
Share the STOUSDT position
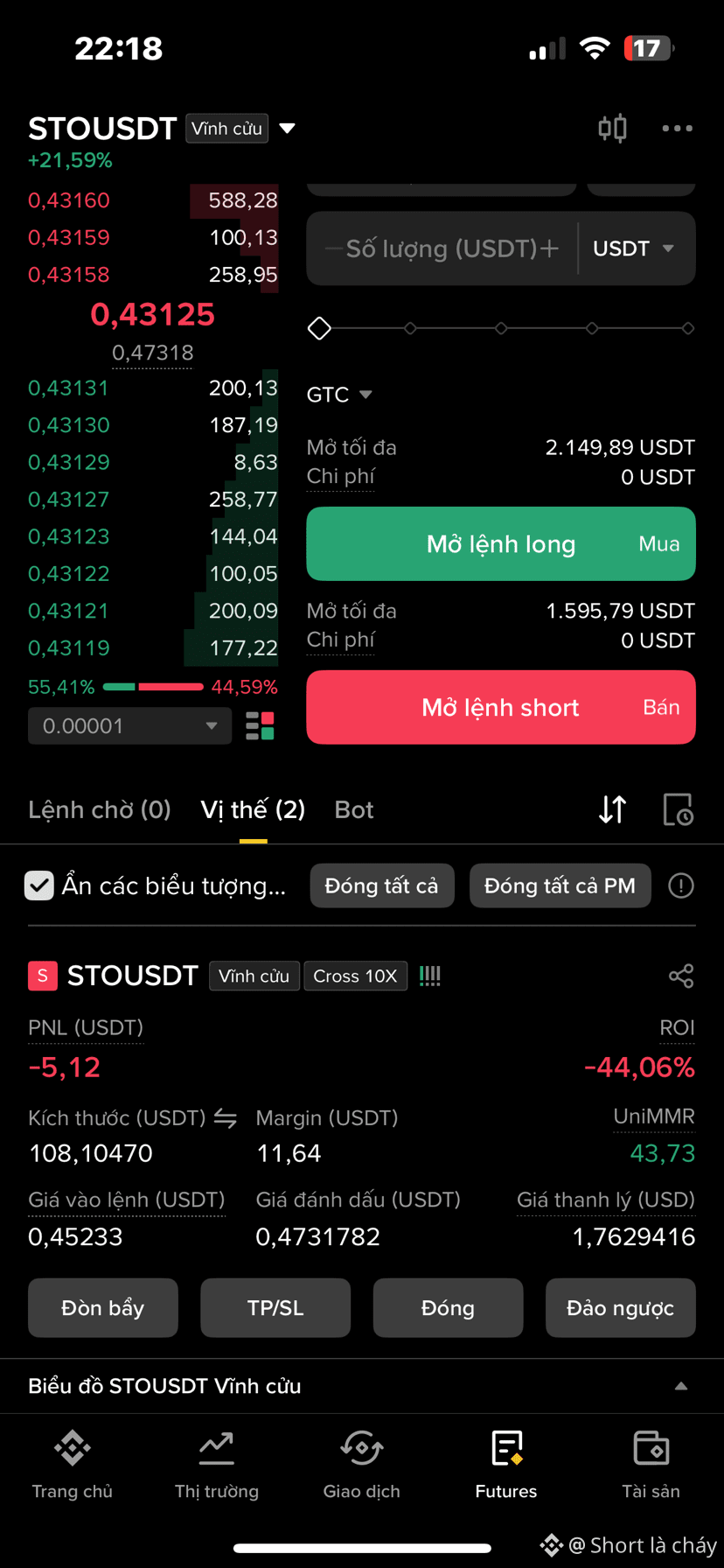click(x=681, y=976)
